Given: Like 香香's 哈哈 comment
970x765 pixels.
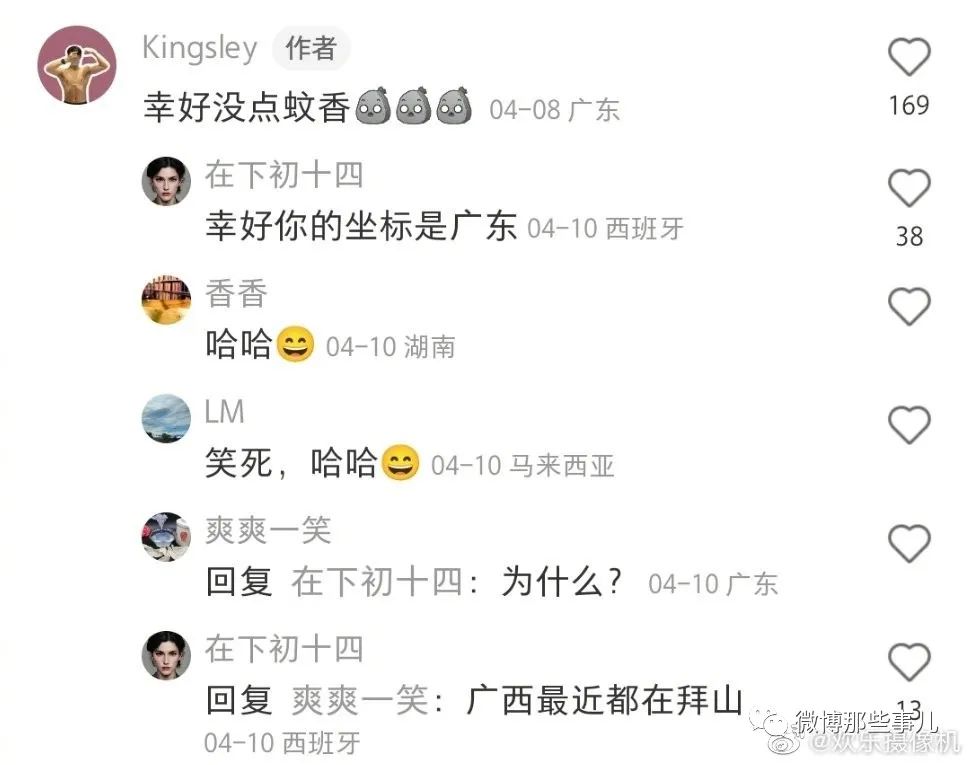Looking at the screenshot, I should [x=909, y=306].
